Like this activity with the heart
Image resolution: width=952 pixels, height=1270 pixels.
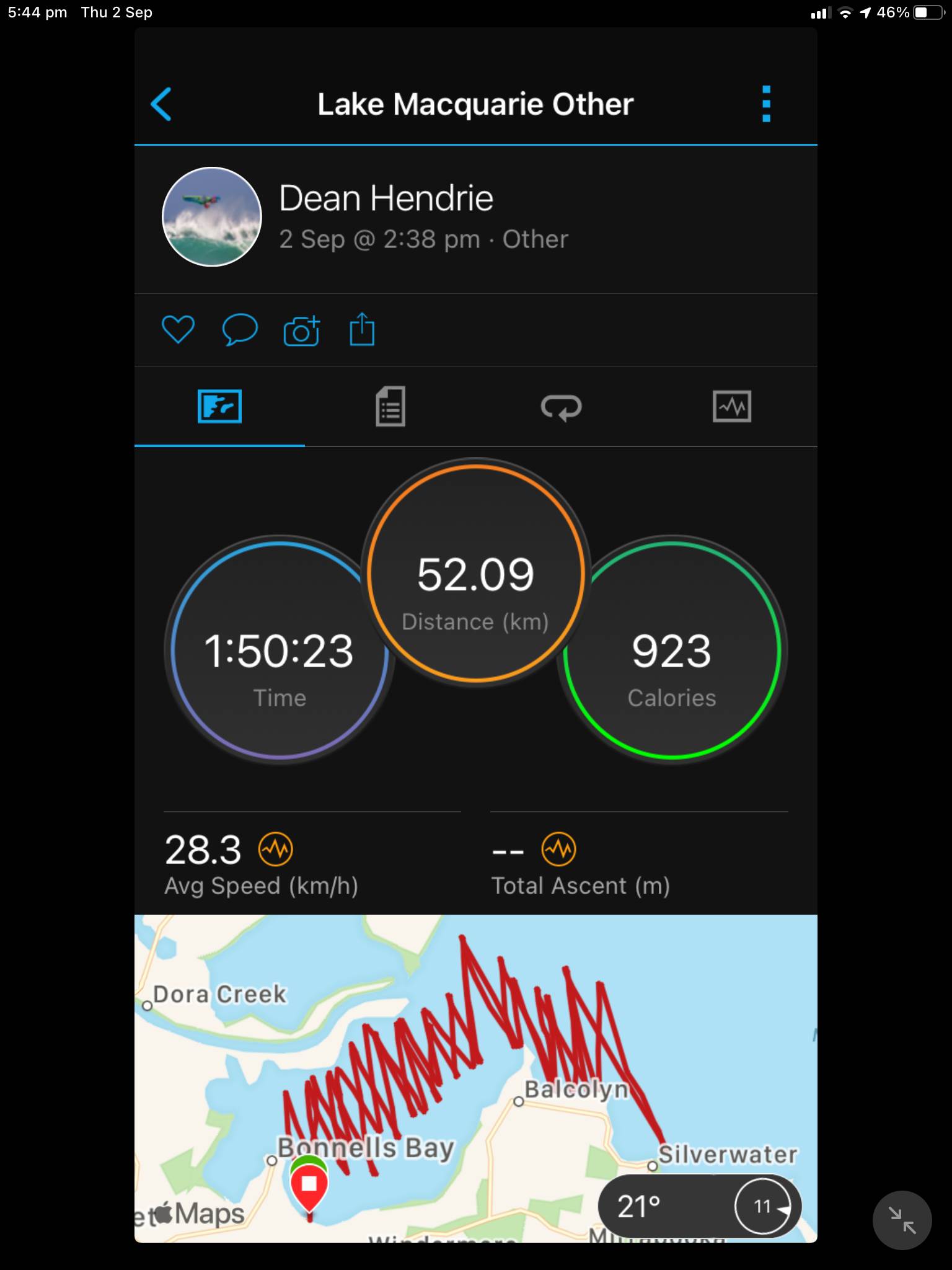(x=178, y=329)
